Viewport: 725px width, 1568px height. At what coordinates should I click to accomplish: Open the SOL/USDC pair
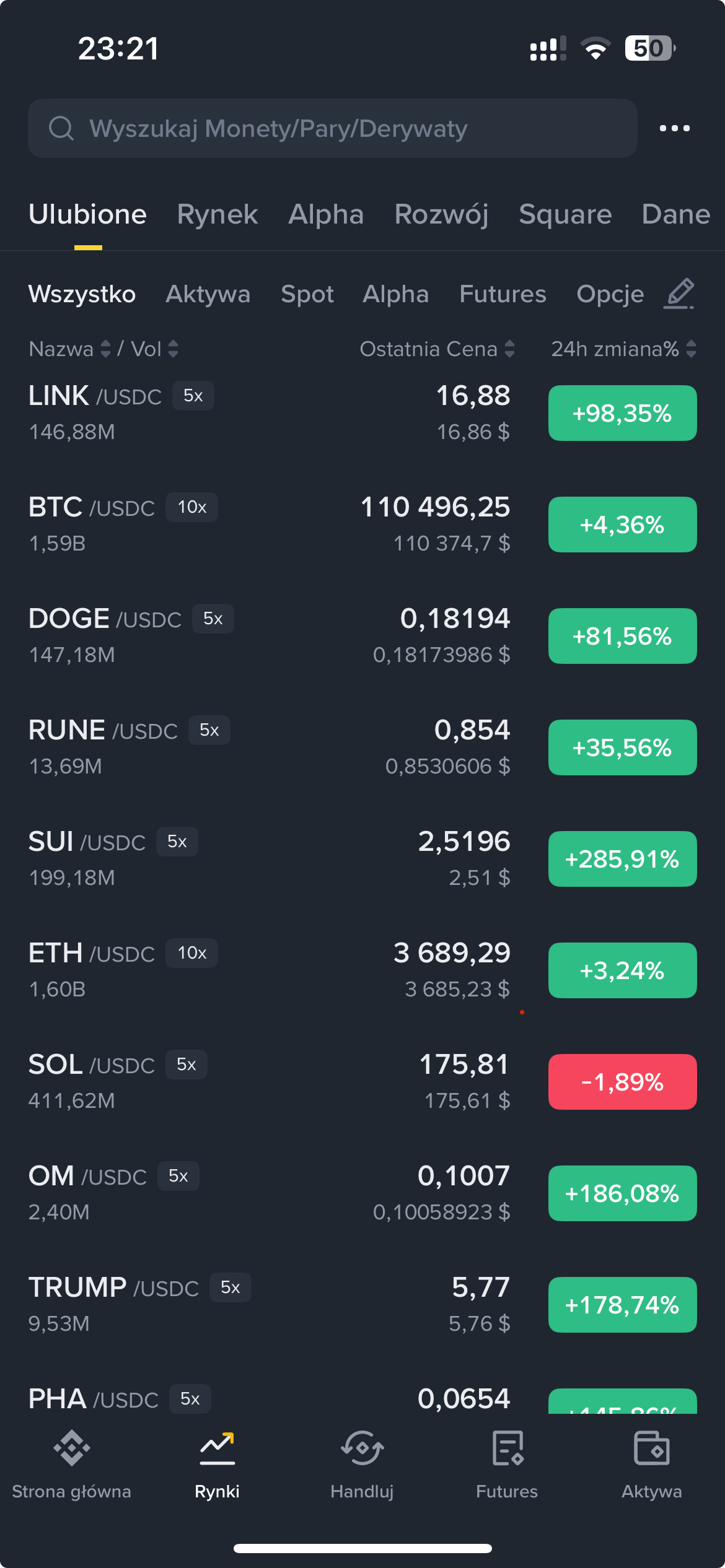click(x=186, y=1081)
